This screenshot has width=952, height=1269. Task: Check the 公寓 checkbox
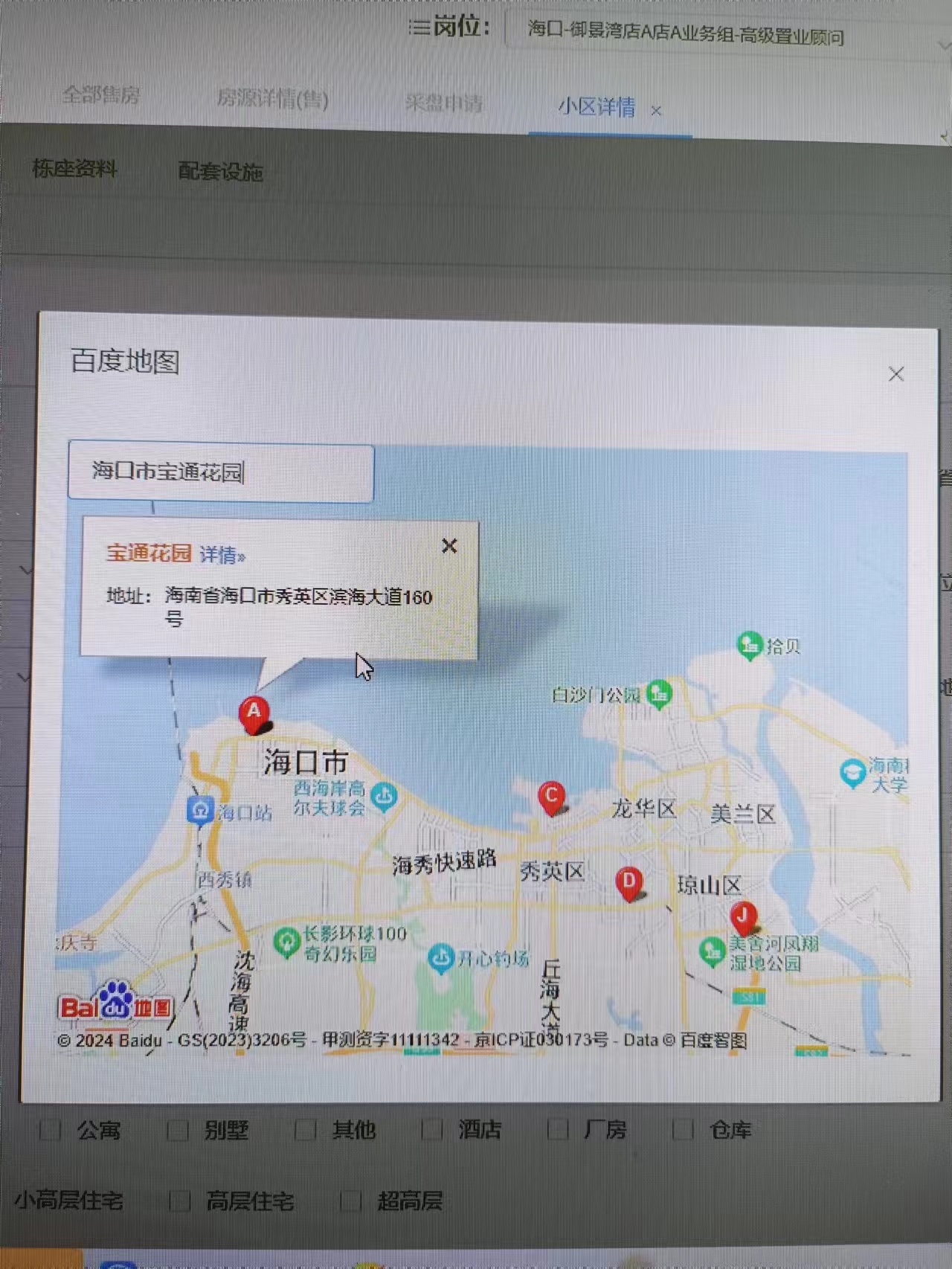coord(50,1131)
